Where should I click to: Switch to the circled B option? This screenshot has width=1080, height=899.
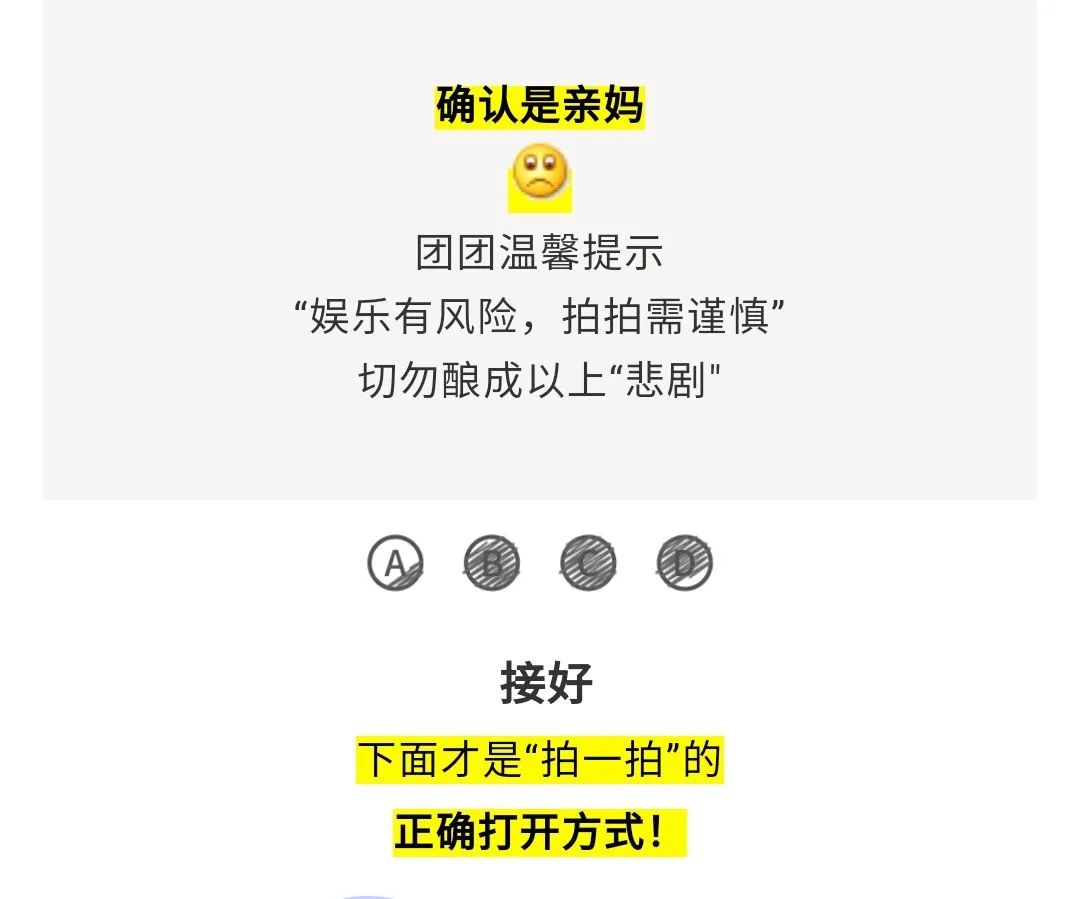492,563
